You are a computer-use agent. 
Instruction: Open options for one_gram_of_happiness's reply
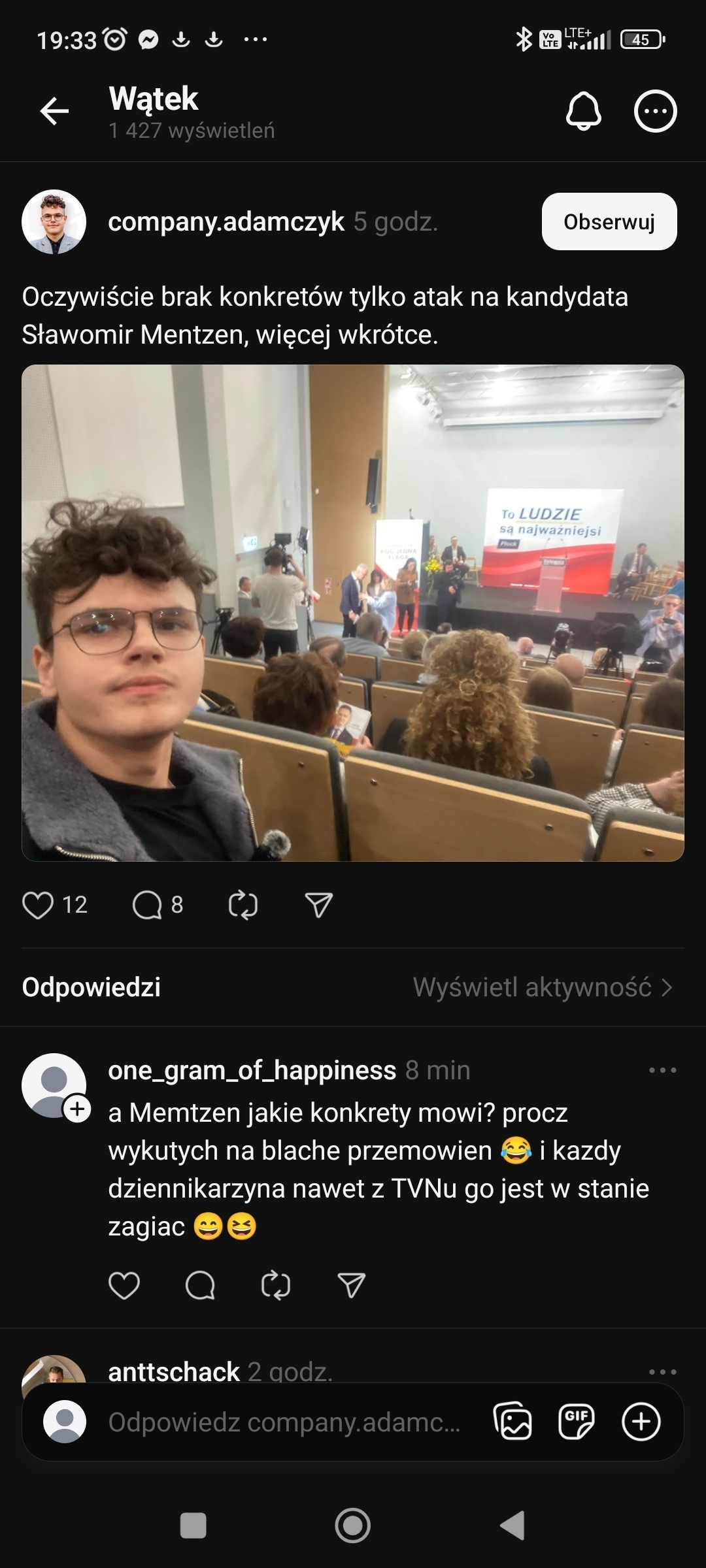coord(662,1070)
